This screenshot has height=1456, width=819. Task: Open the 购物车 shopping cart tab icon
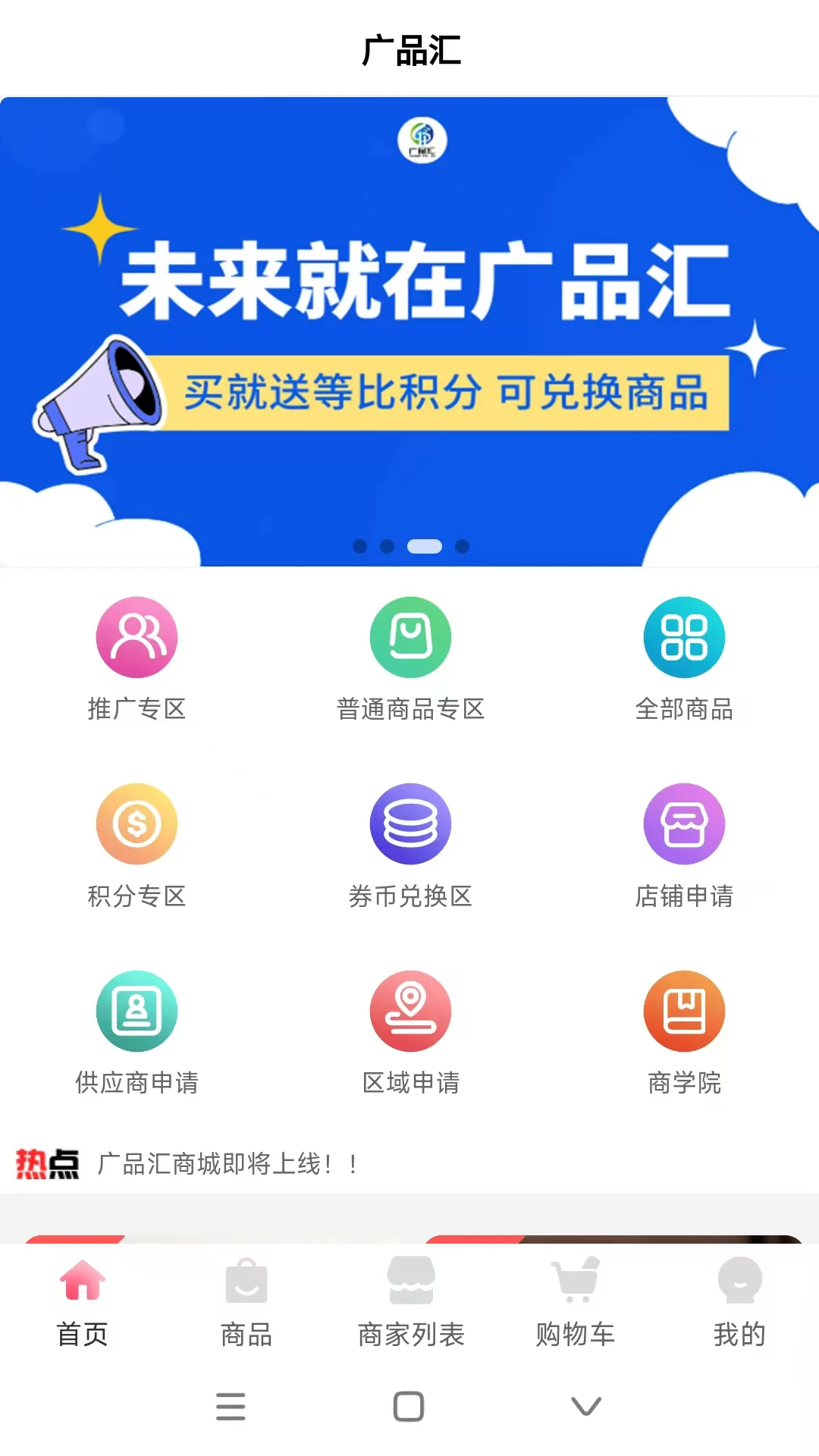point(574,1282)
